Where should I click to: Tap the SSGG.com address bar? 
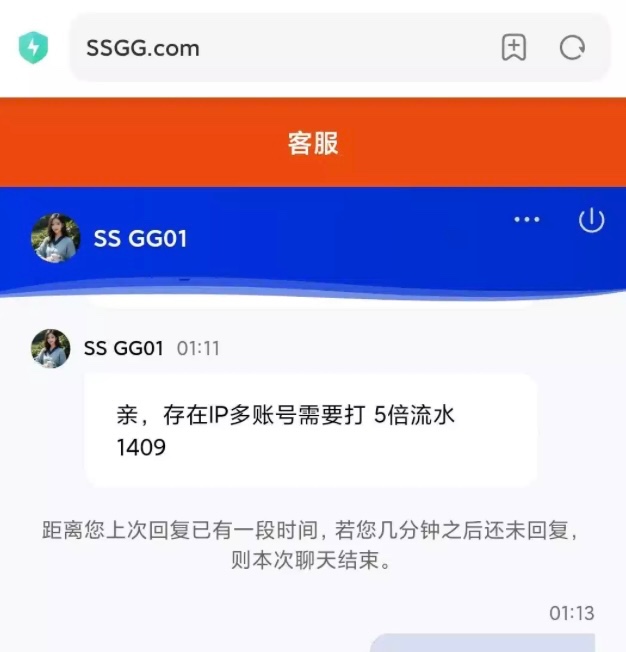point(280,48)
